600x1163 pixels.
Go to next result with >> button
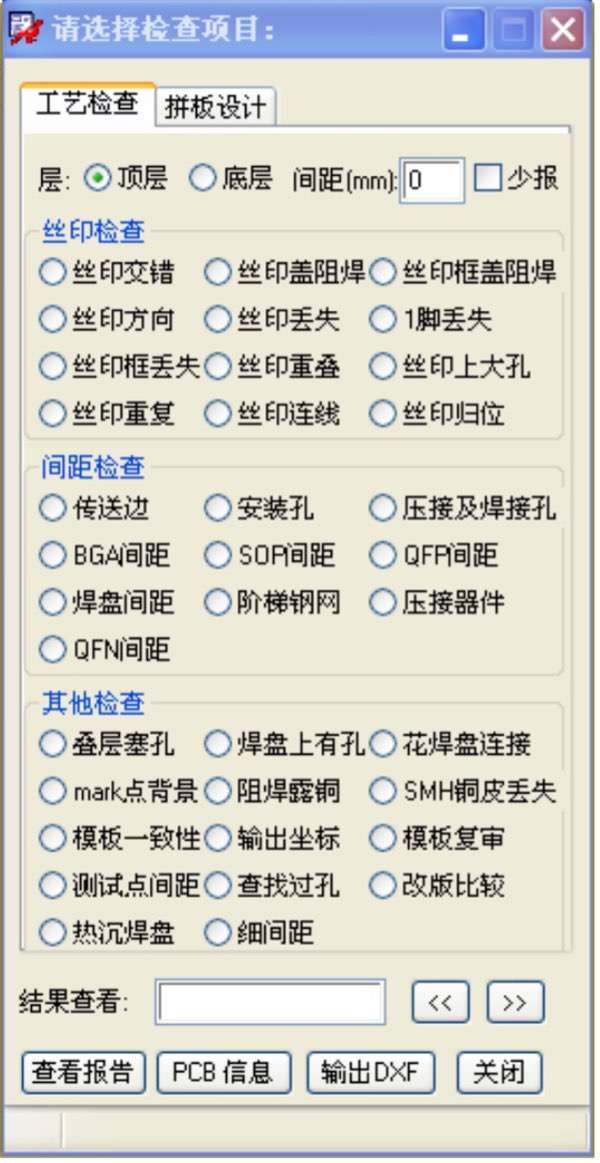pyautogui.click(x=515, y=1002)
